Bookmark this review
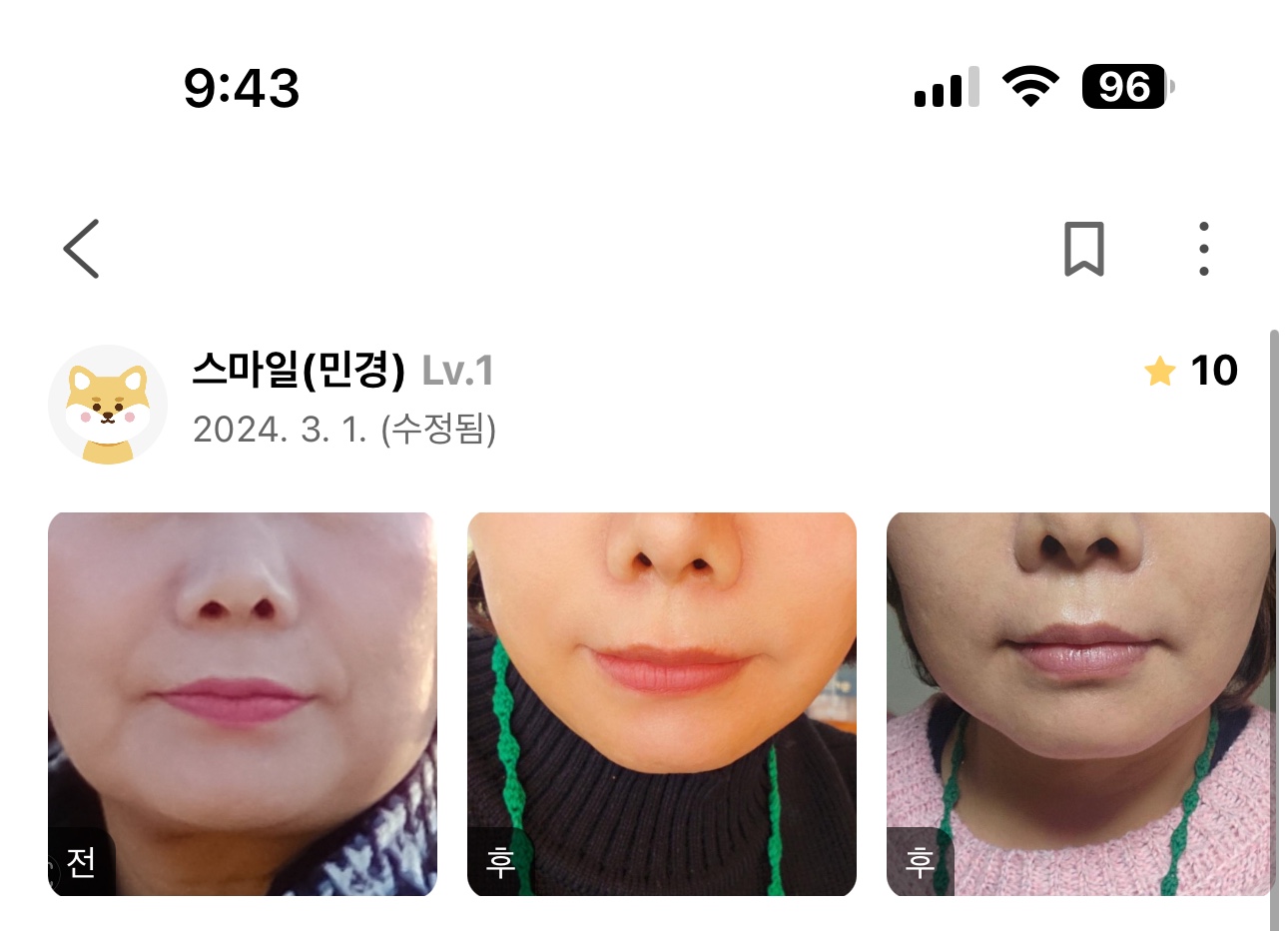This screenshot has width=1288, height=931. coord(1083,249)
